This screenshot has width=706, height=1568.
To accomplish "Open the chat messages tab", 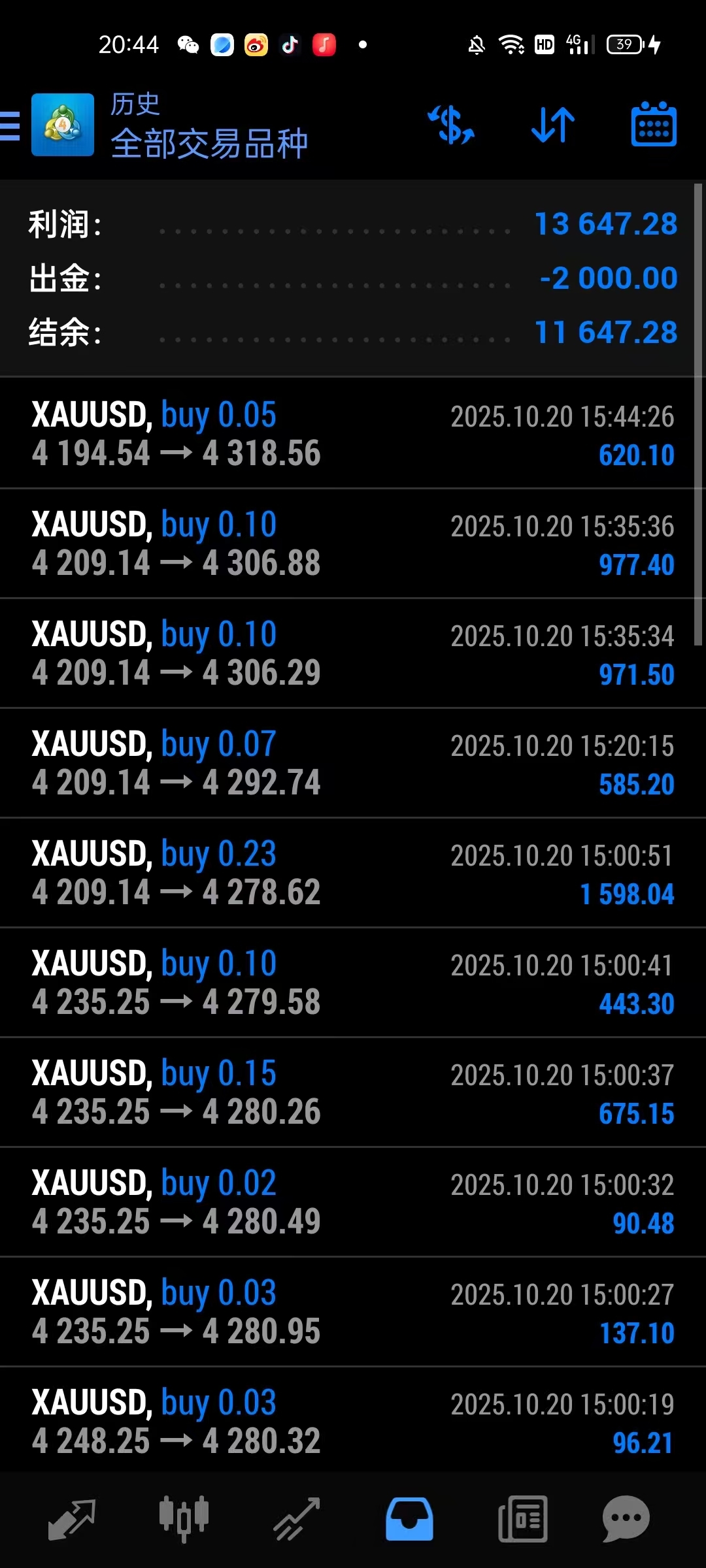I will pos(626,1519).
